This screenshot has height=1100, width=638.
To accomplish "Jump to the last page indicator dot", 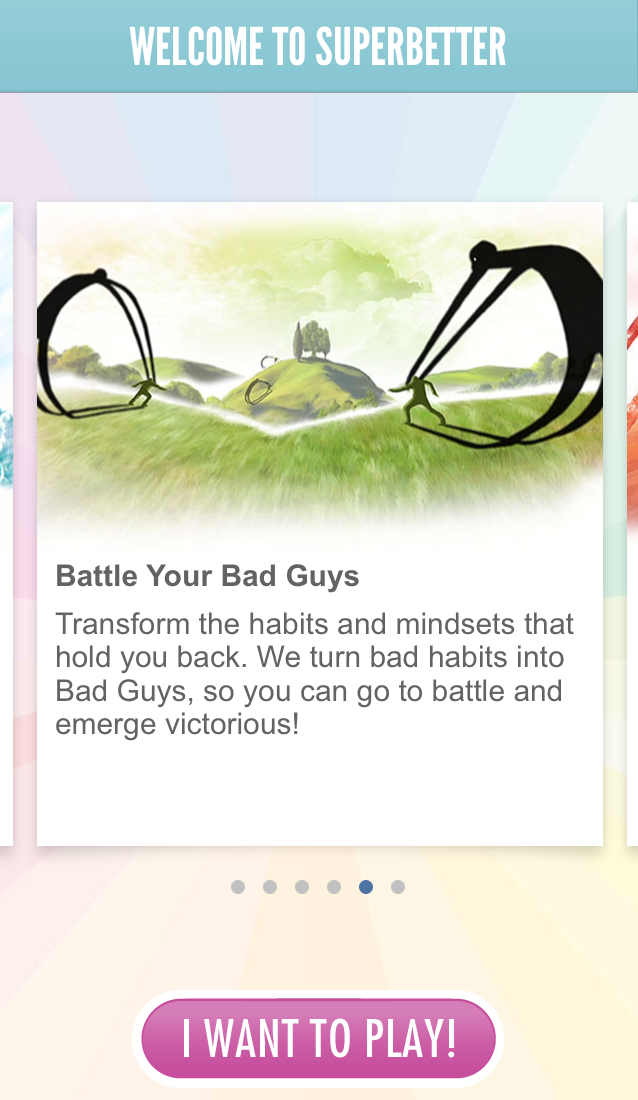I will tap(398, 887).
